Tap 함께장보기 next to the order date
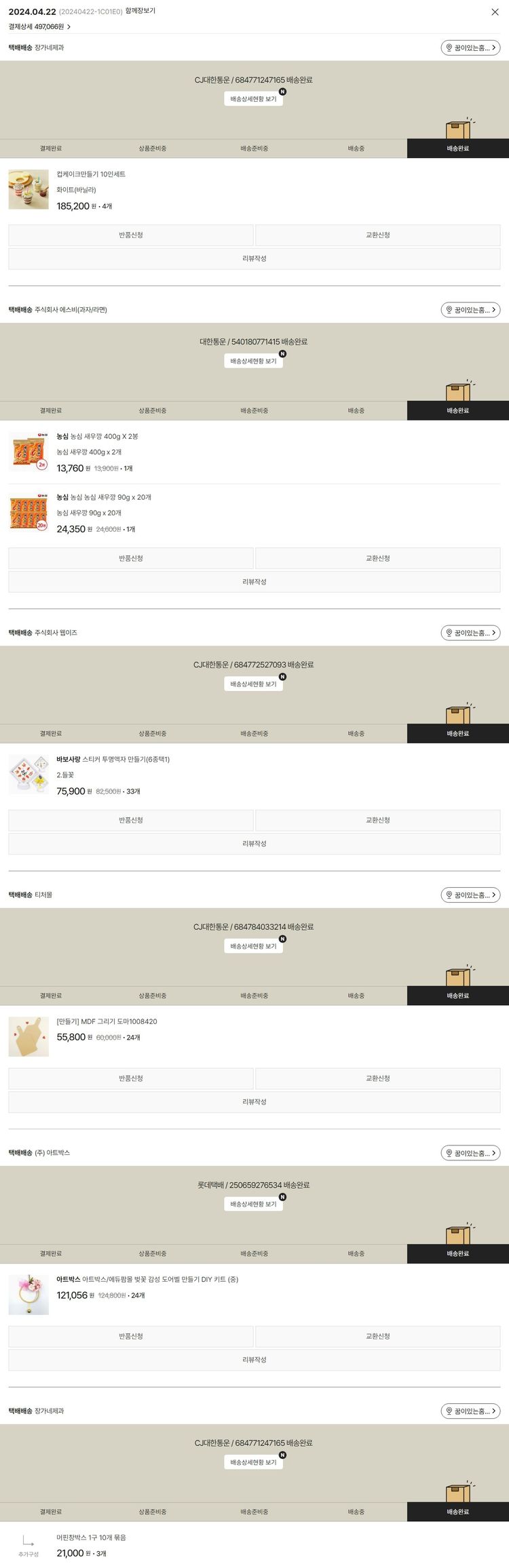 point(140,11)
